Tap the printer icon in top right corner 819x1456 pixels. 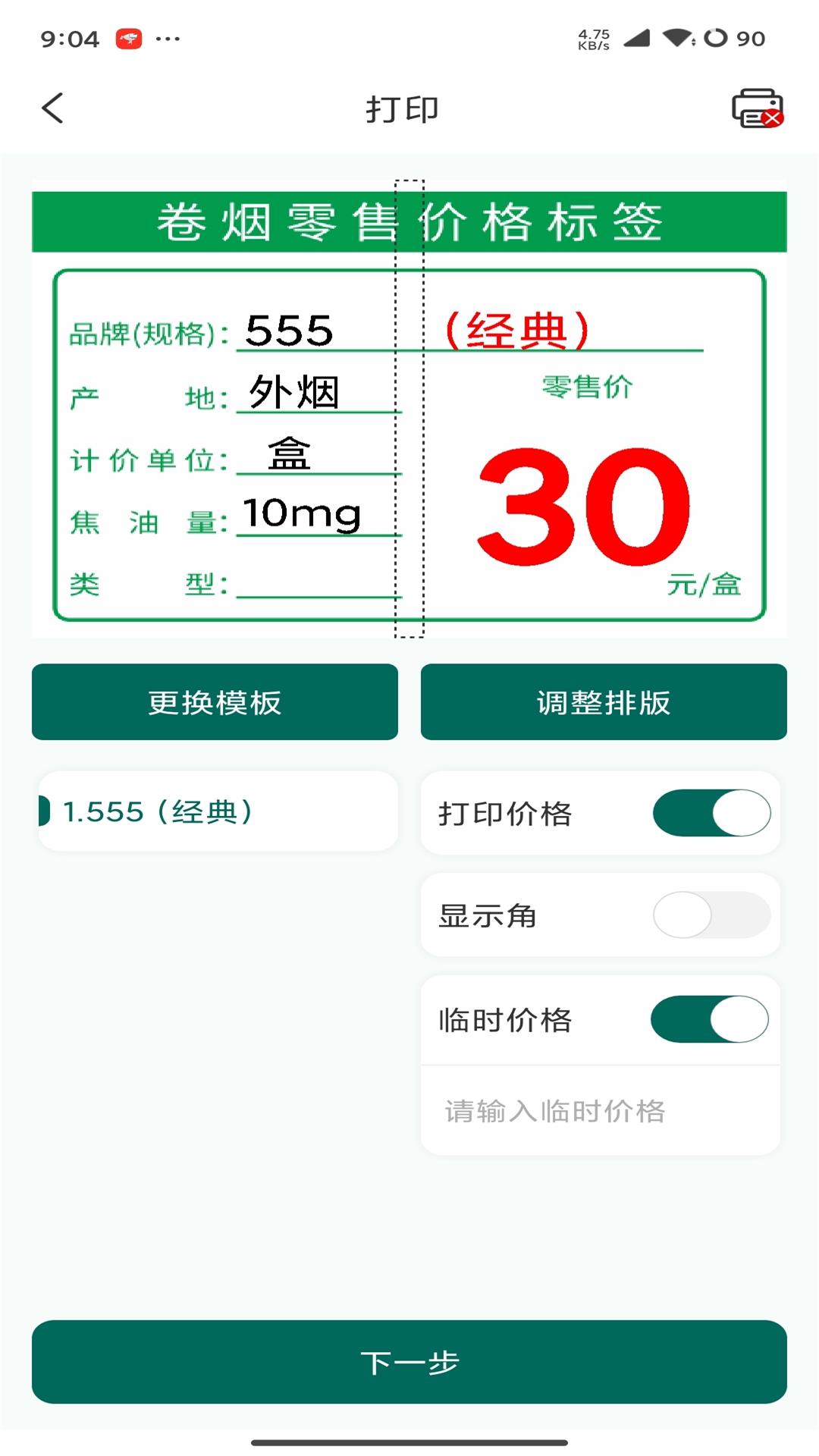(x=756, y=108)
